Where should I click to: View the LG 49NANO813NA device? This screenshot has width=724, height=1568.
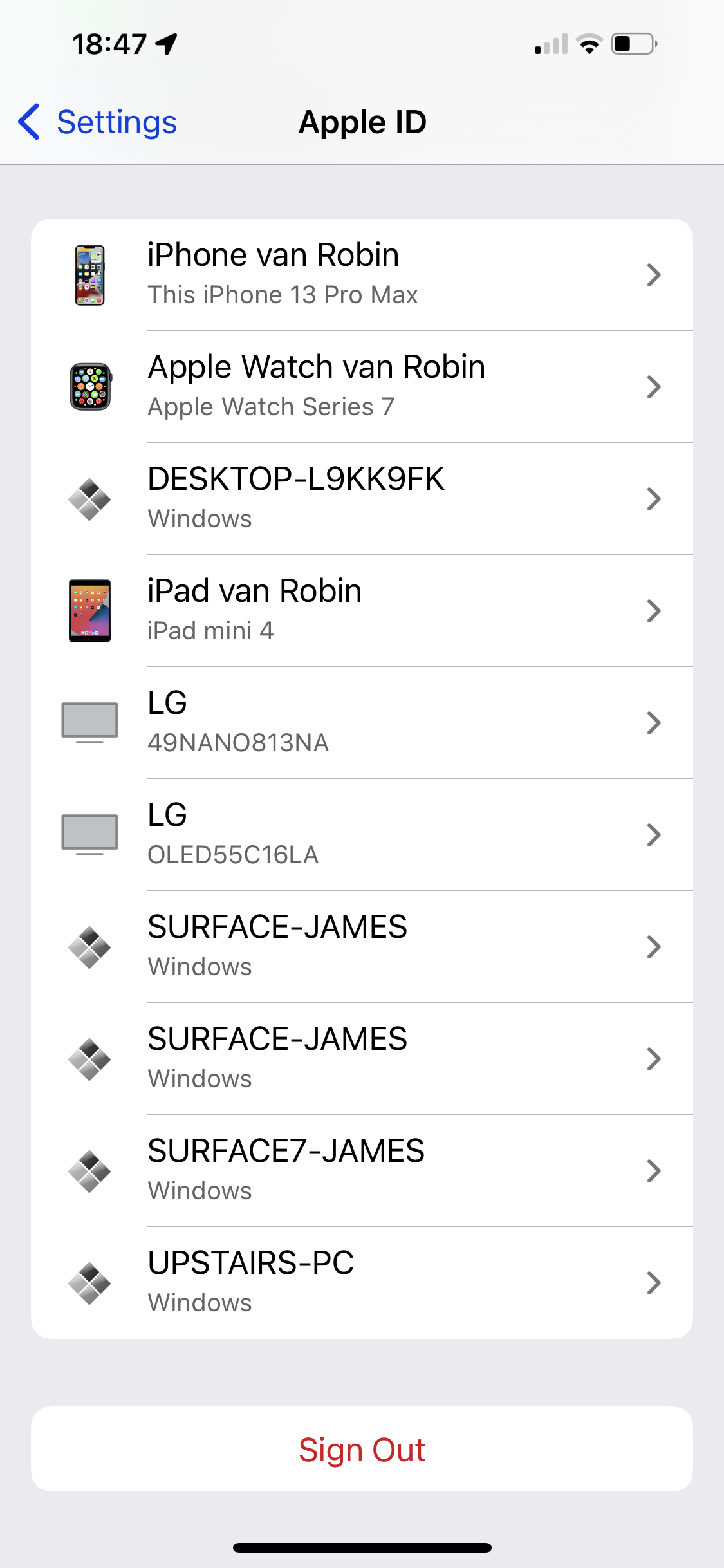click(362, 723)
